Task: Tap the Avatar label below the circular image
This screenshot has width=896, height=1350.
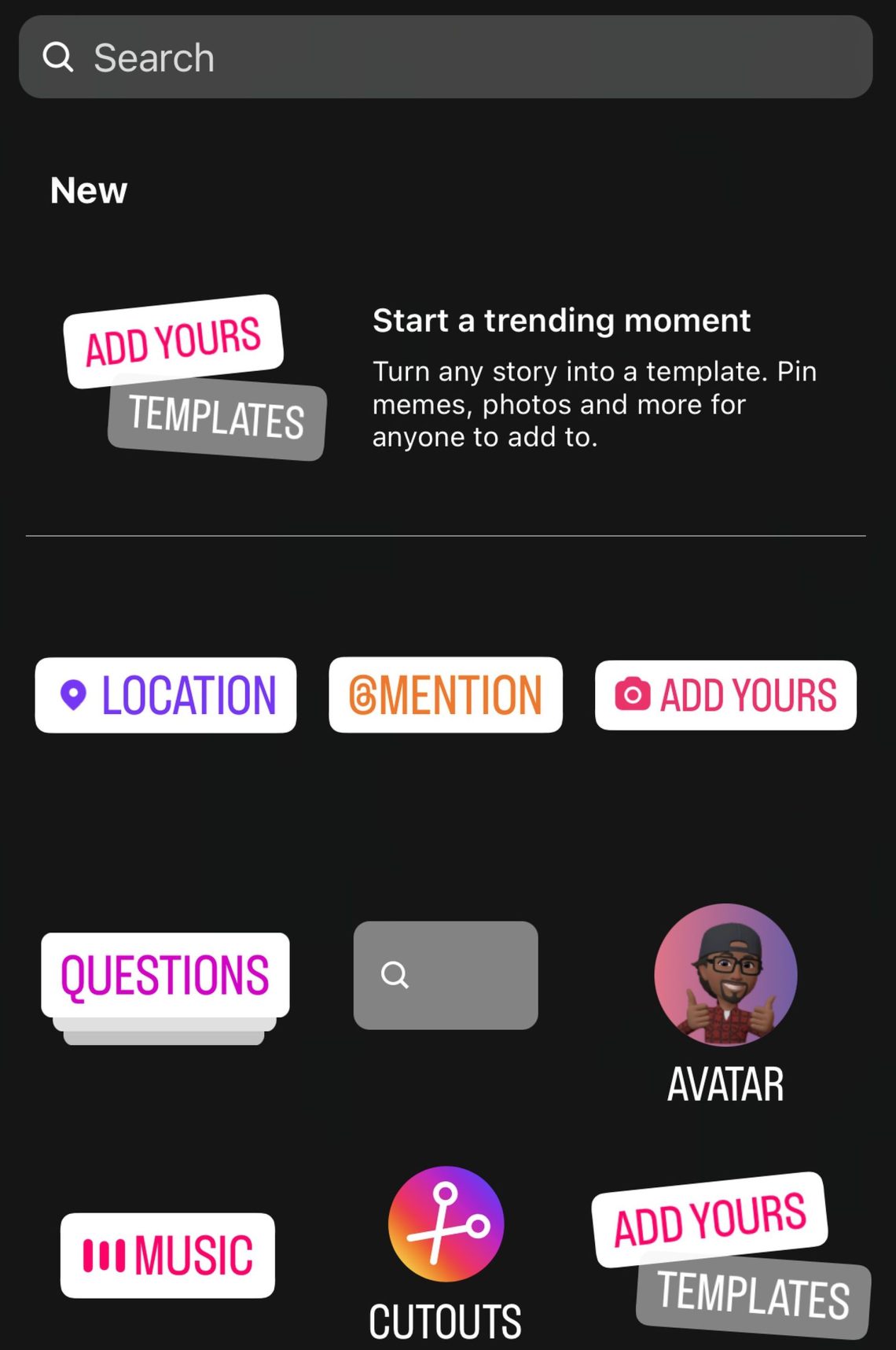Action: point(724,1085)
